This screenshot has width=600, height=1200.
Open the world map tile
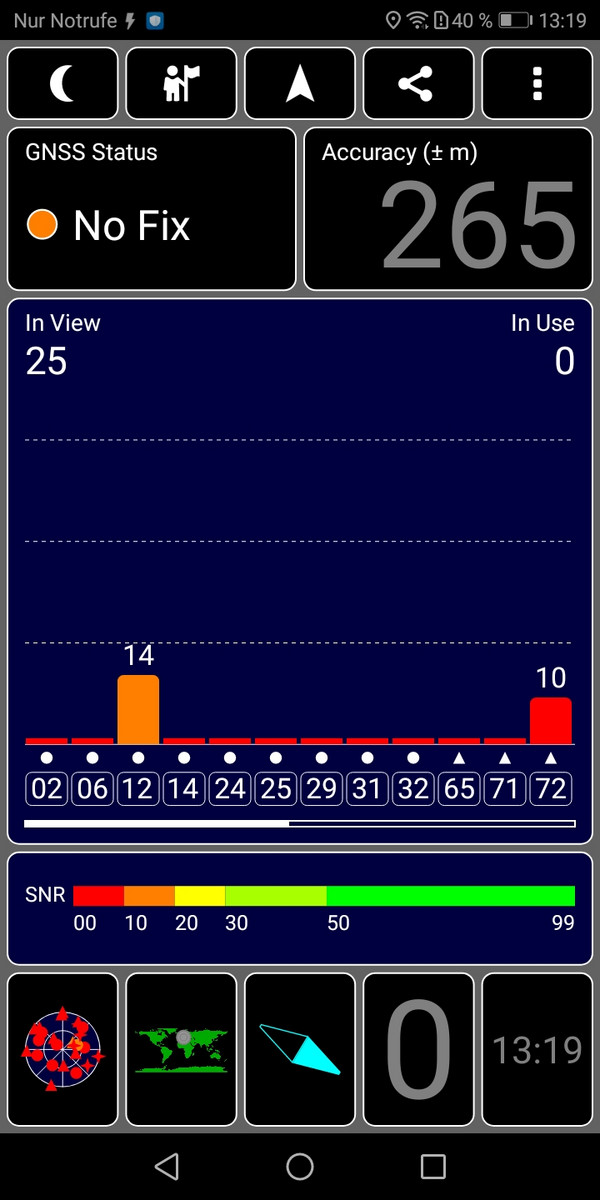point(181,1050)
